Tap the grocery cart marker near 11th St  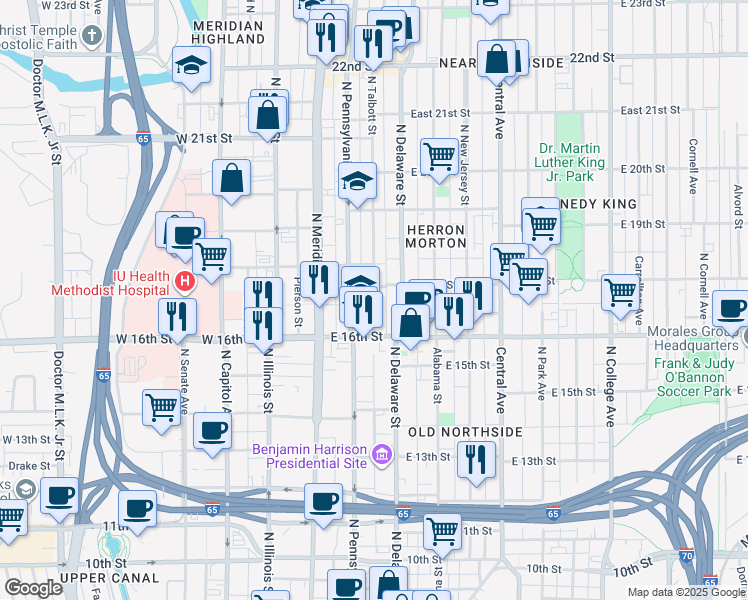[442, 530]
